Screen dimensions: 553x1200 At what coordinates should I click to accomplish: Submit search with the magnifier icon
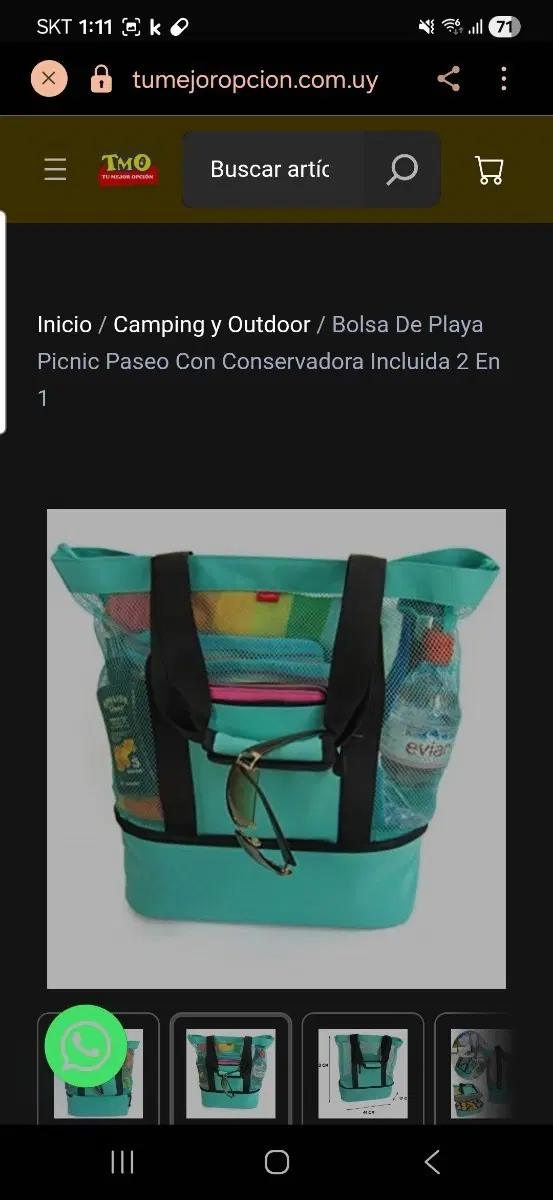tap(401, 169)
